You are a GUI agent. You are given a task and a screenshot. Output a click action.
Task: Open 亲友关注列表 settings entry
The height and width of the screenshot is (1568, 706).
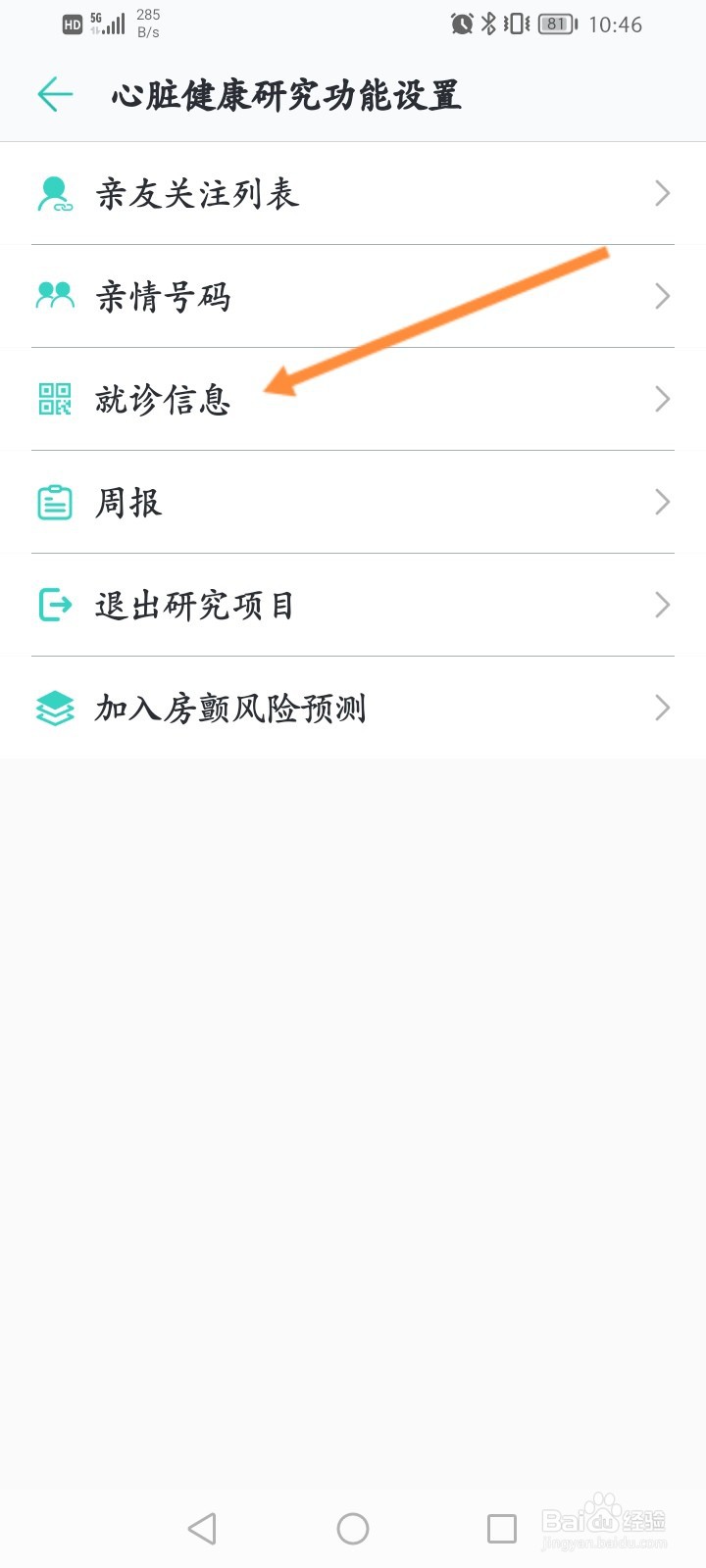[x=196, y=193]
